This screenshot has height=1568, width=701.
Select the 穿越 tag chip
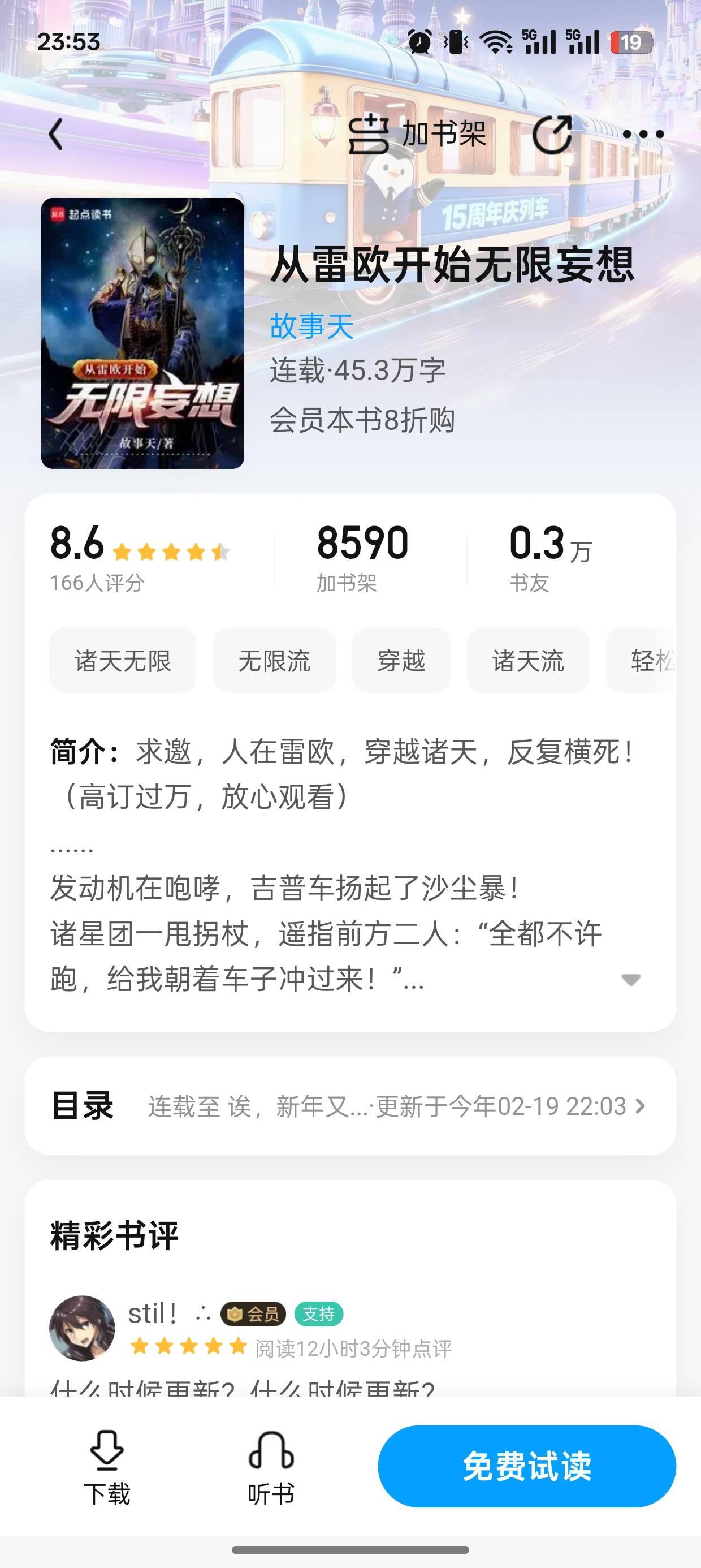(401, 661)
